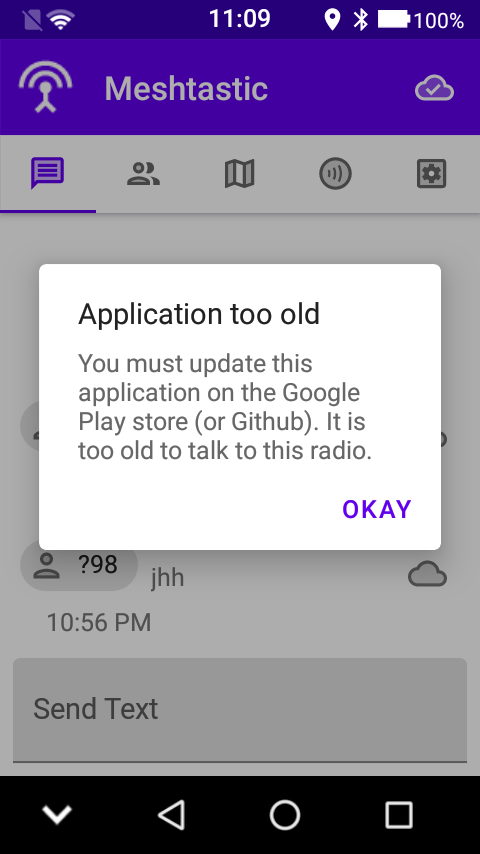This screenshot has height=854, width=480.
Task: Switch to the map tab
Action: (240, 174)
